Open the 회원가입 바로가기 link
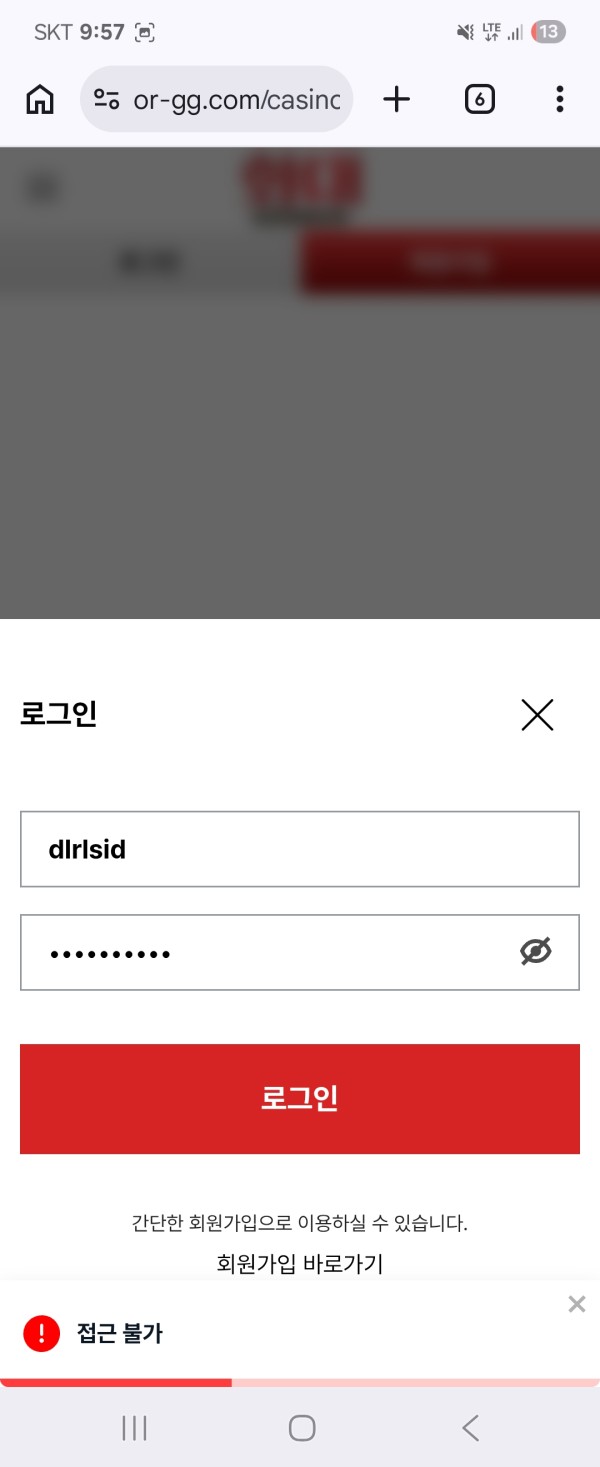The width and height of the screenshot is (600, 1467). [x=300, y=1264]
